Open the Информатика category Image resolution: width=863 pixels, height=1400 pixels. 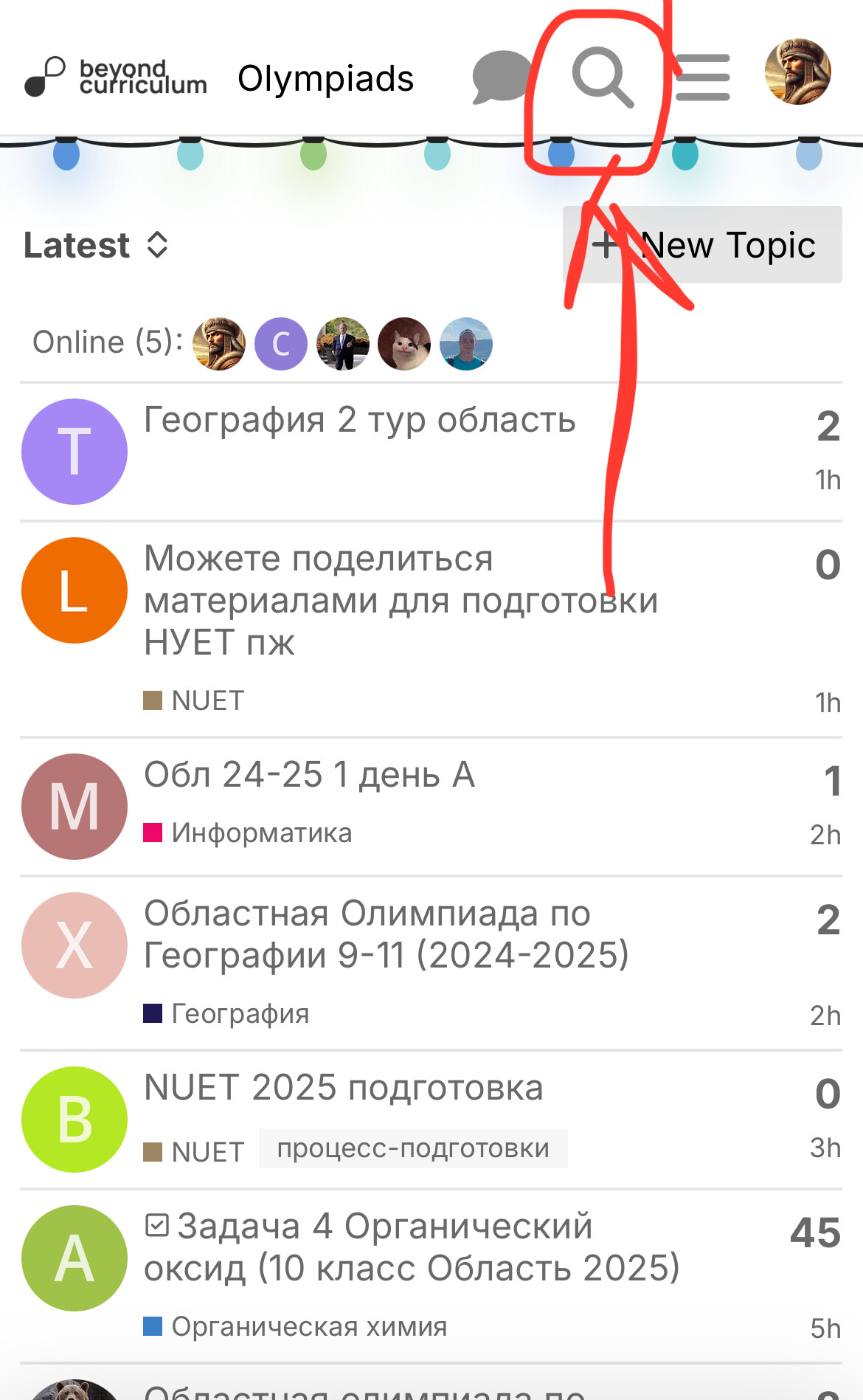coord(248,833)
